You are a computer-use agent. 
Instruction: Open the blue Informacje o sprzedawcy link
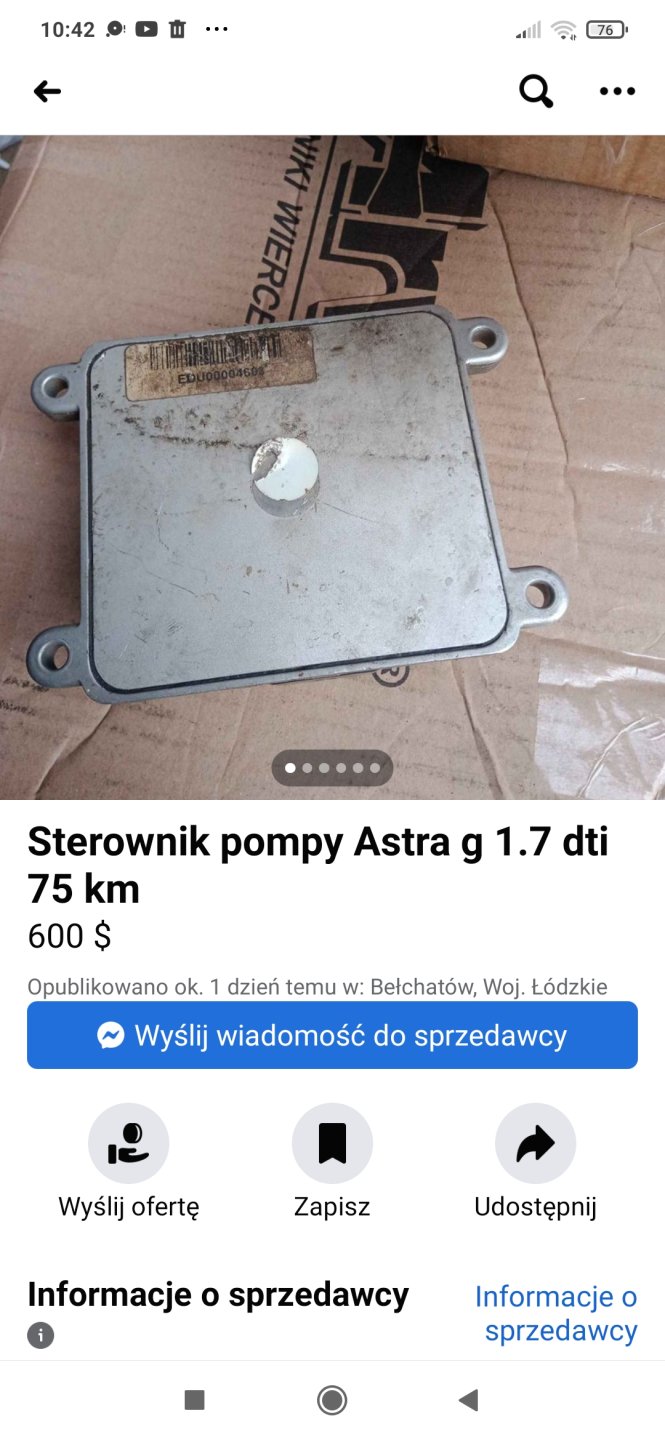pos(556,1314)
